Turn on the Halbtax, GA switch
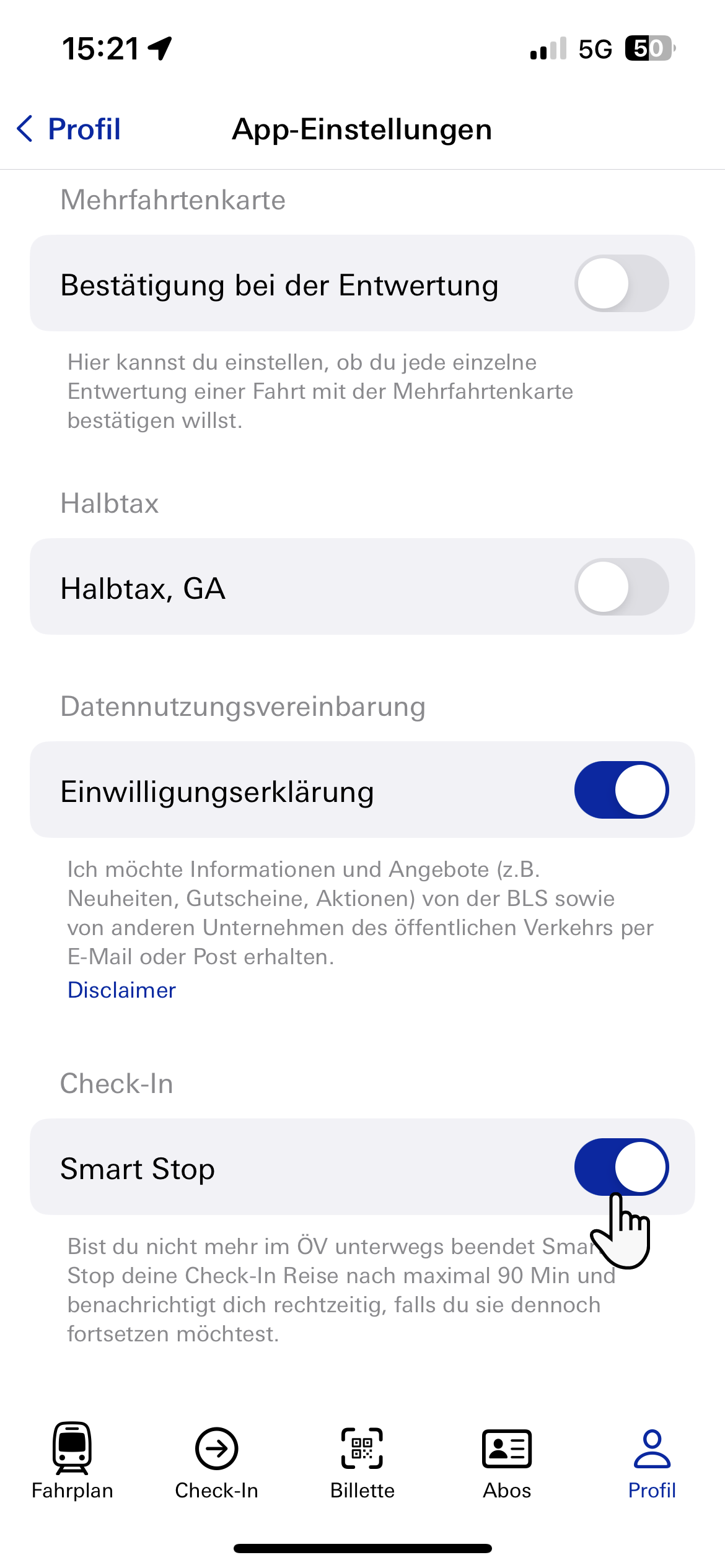 click(x=621, y=587)
